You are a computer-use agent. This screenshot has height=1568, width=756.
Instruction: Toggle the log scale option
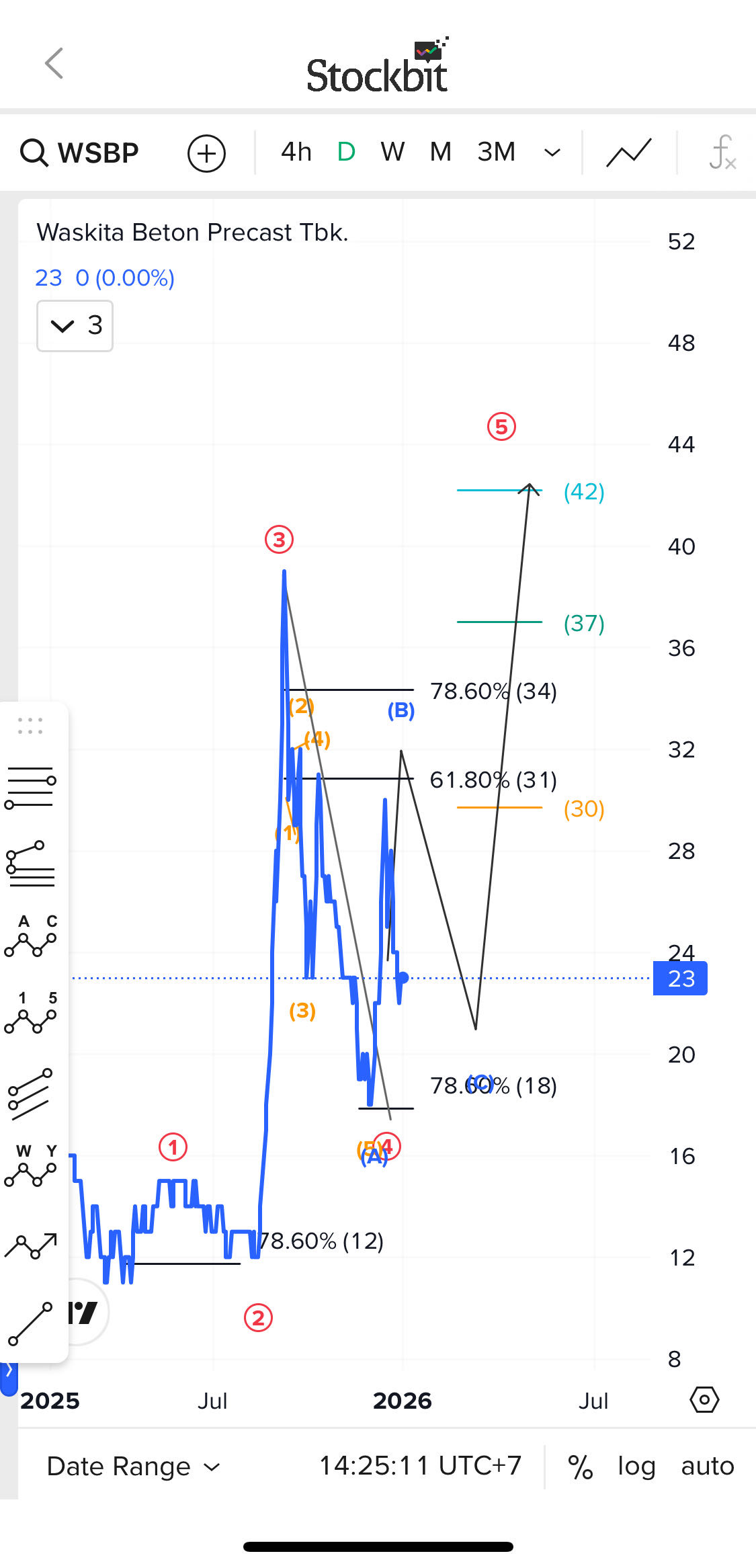click(x=636, y=1466)
